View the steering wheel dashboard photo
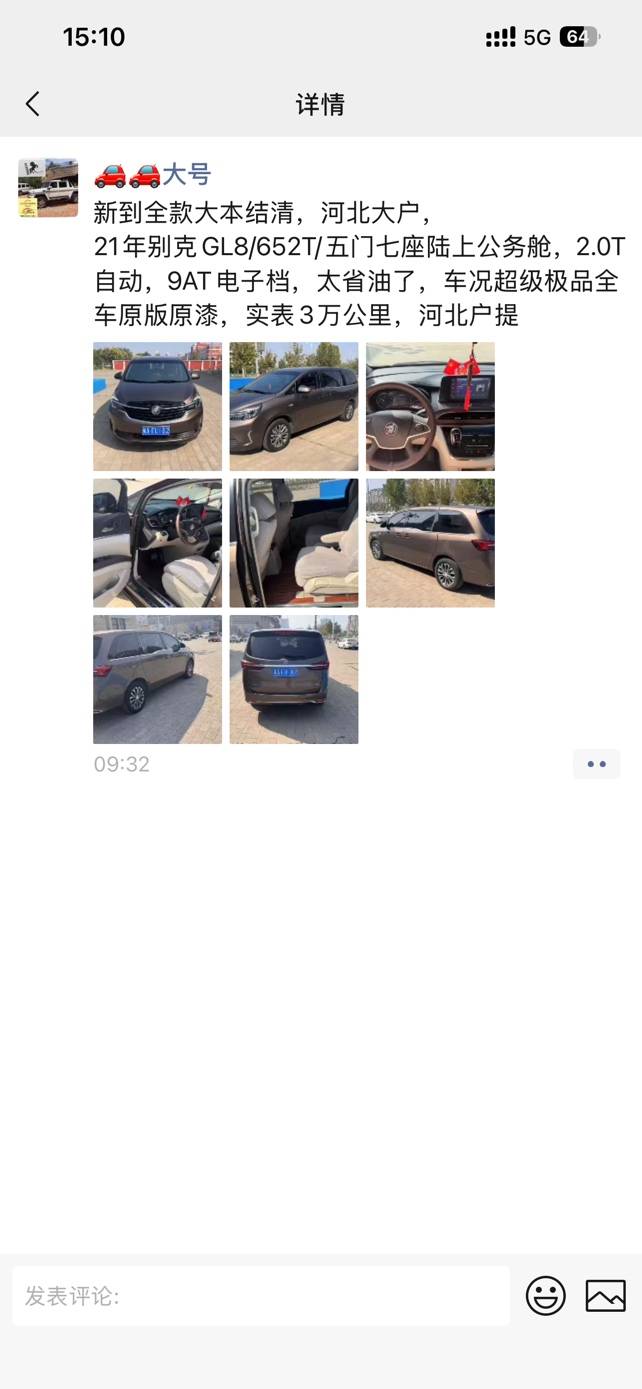642x1389 pixels. [x=430, y=407]
